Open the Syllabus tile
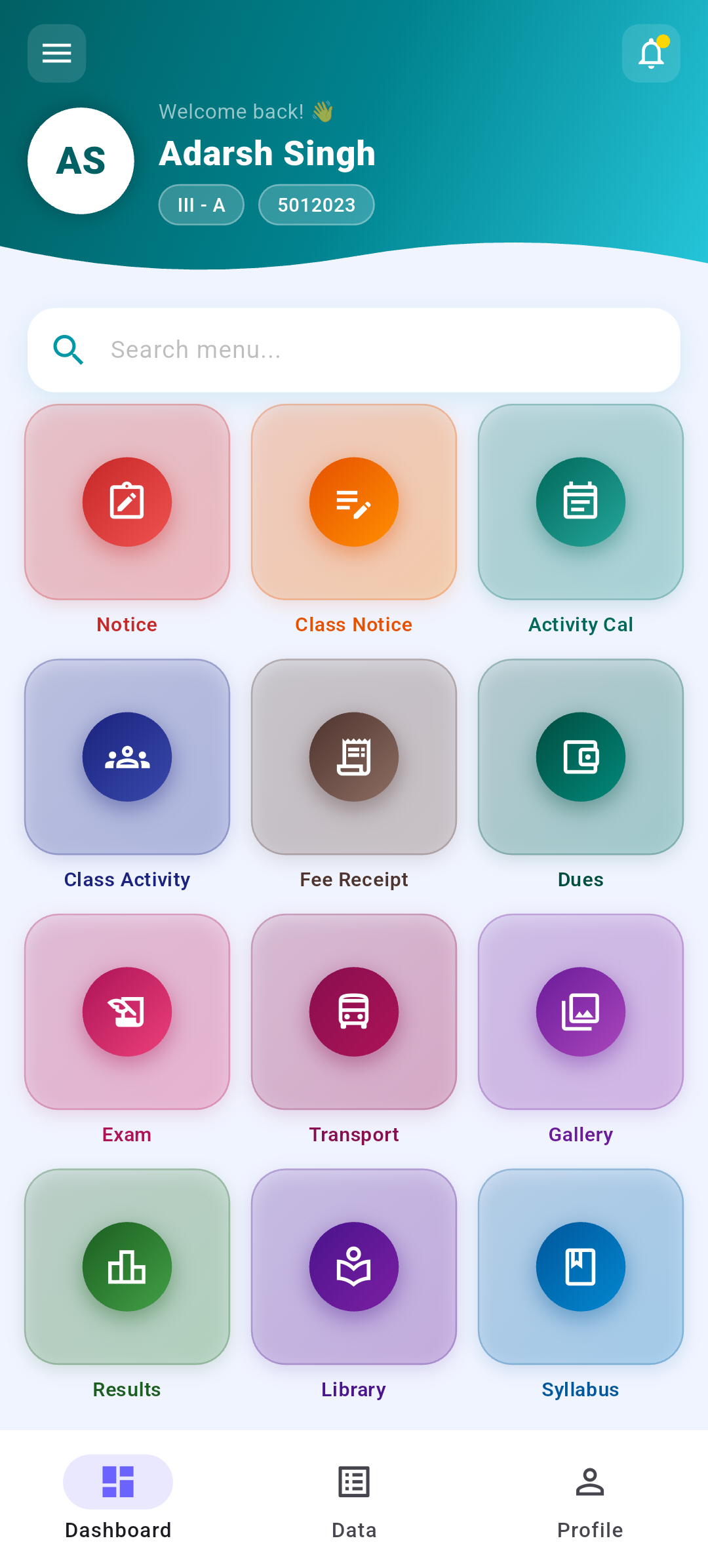Image resolution: width=708 pixels, height=1568 pixels. point(581,1266)
